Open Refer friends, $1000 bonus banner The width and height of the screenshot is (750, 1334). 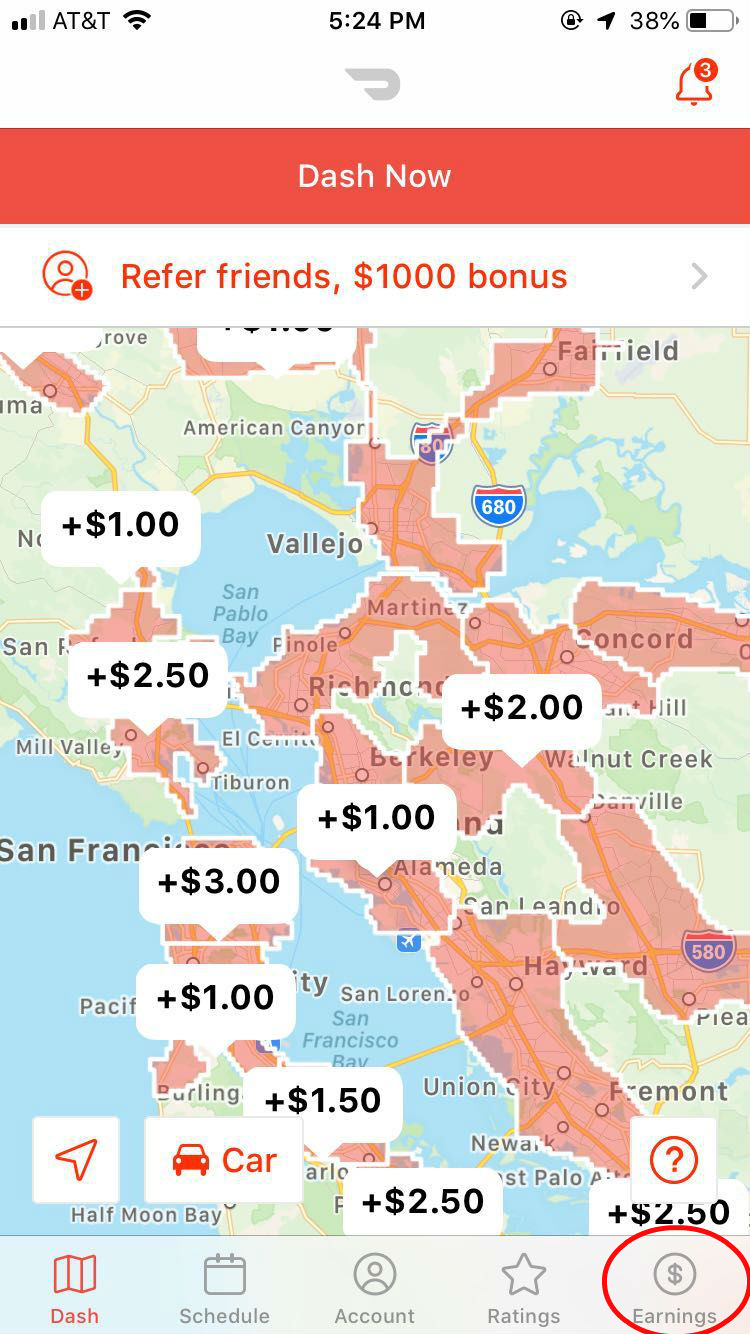coord(375,276)
